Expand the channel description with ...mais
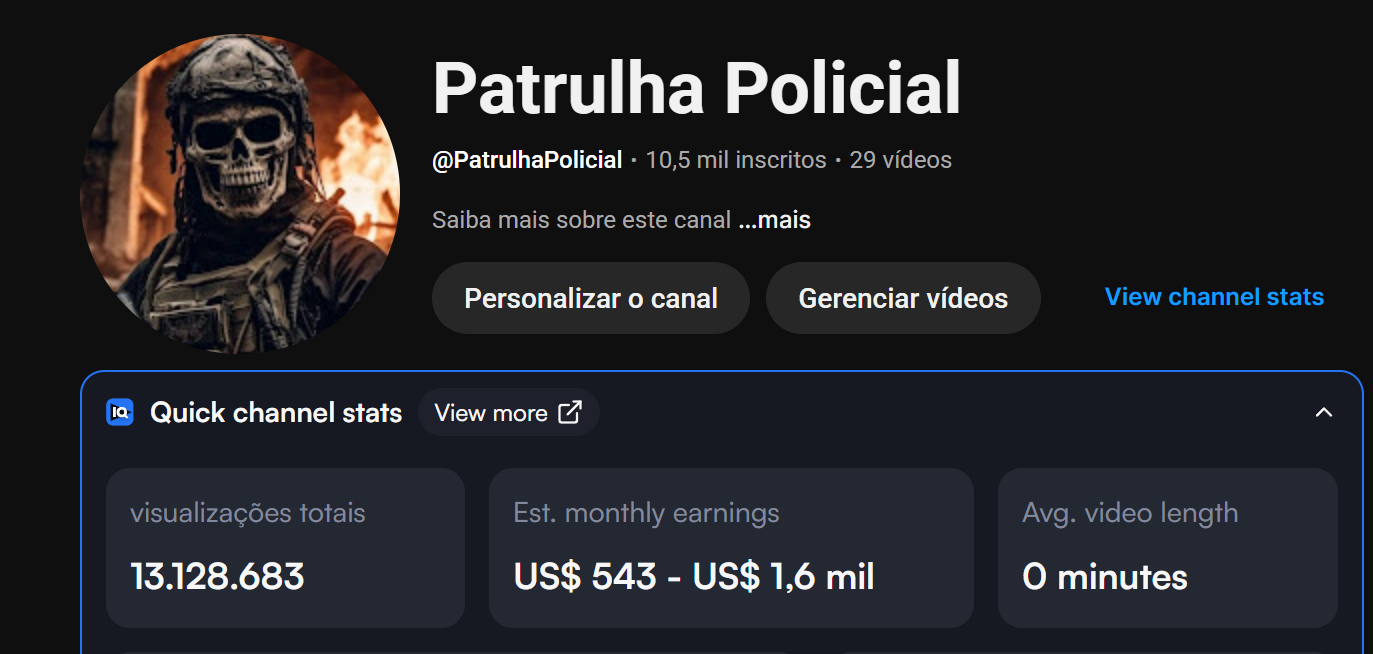 pyautogui.click(x=774, y=220)
